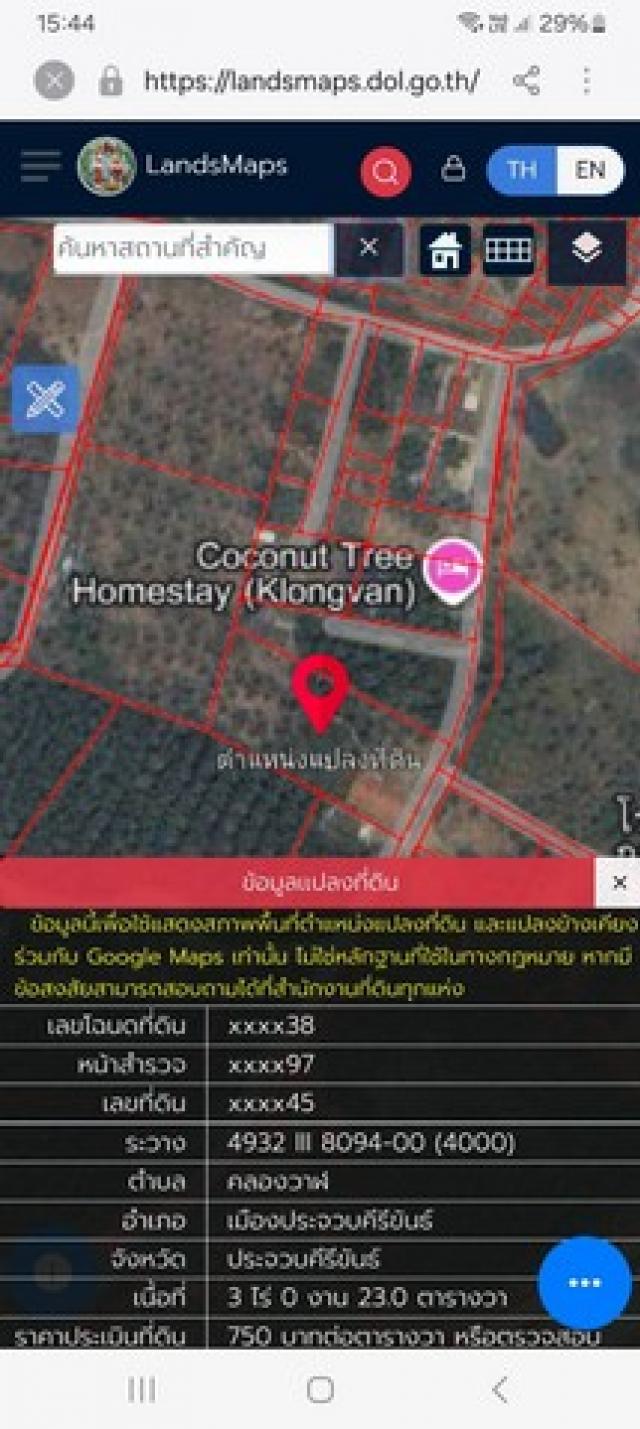The image size is (640, 1429).
Task: Go back with the system back button
Action: pyautogui.click(x=499, y=1388)
